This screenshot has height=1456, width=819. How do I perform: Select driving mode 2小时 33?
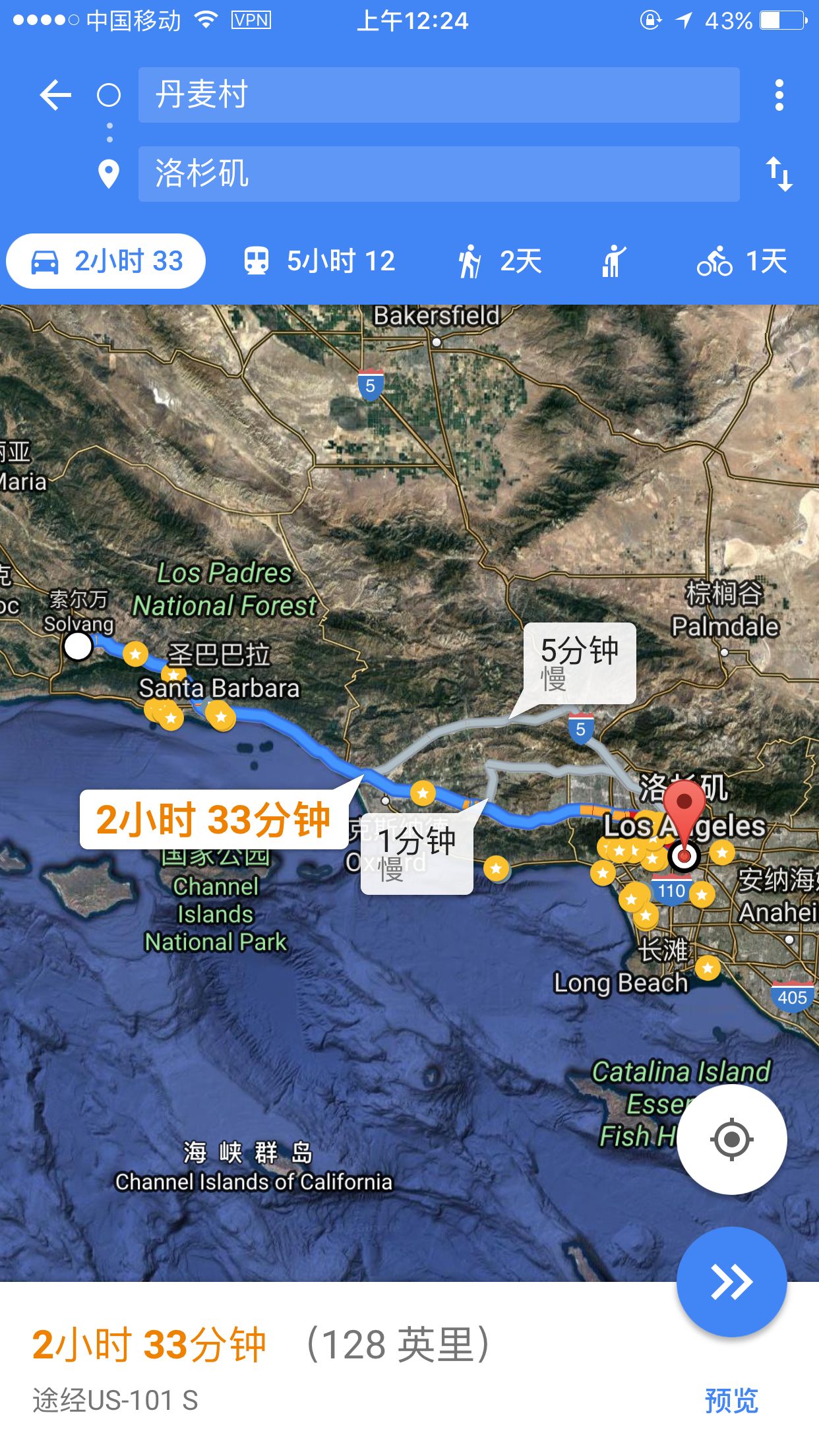tap(106, 261)
